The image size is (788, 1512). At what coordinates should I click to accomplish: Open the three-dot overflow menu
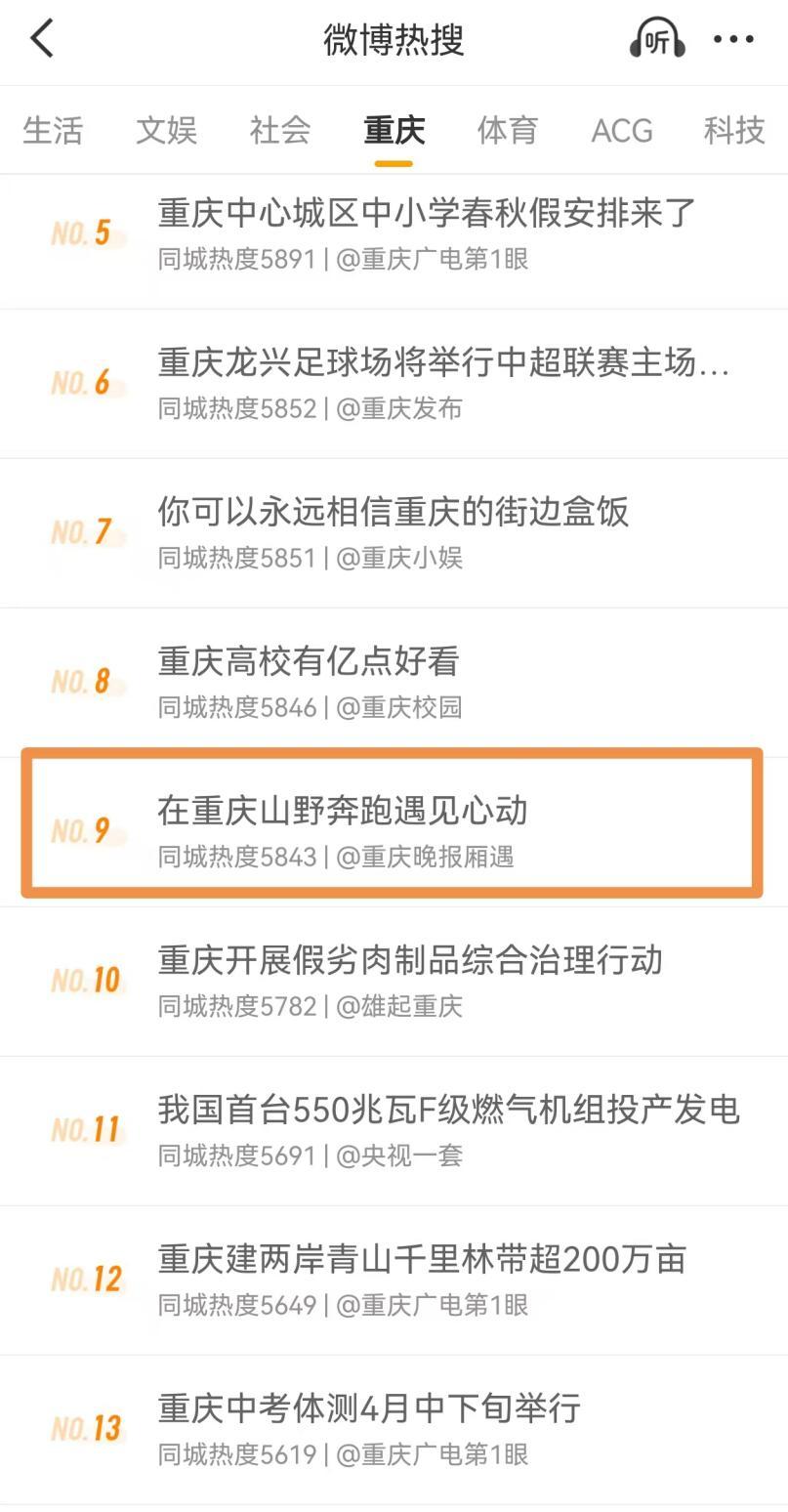click(x=733, y=40)
